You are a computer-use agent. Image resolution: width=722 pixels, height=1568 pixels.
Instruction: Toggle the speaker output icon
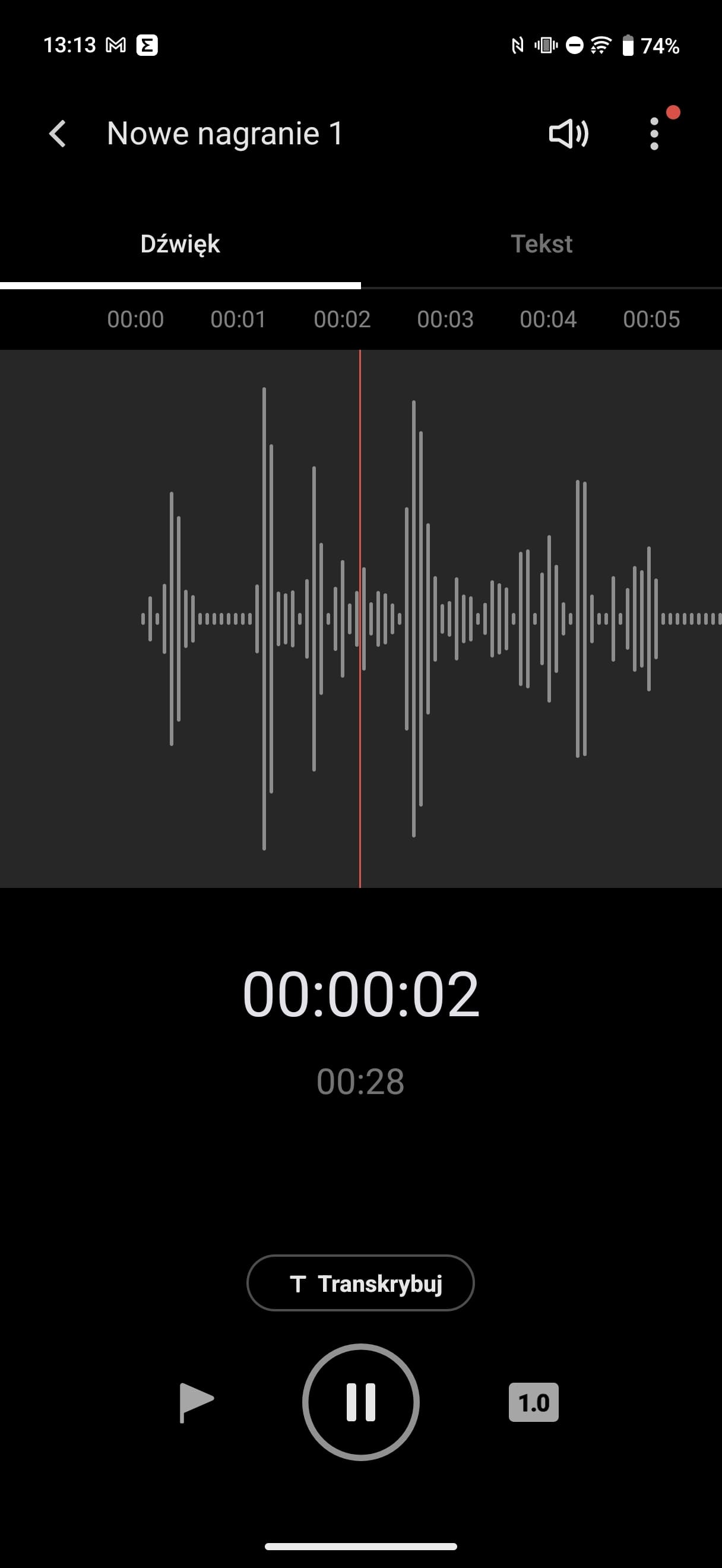569,133
